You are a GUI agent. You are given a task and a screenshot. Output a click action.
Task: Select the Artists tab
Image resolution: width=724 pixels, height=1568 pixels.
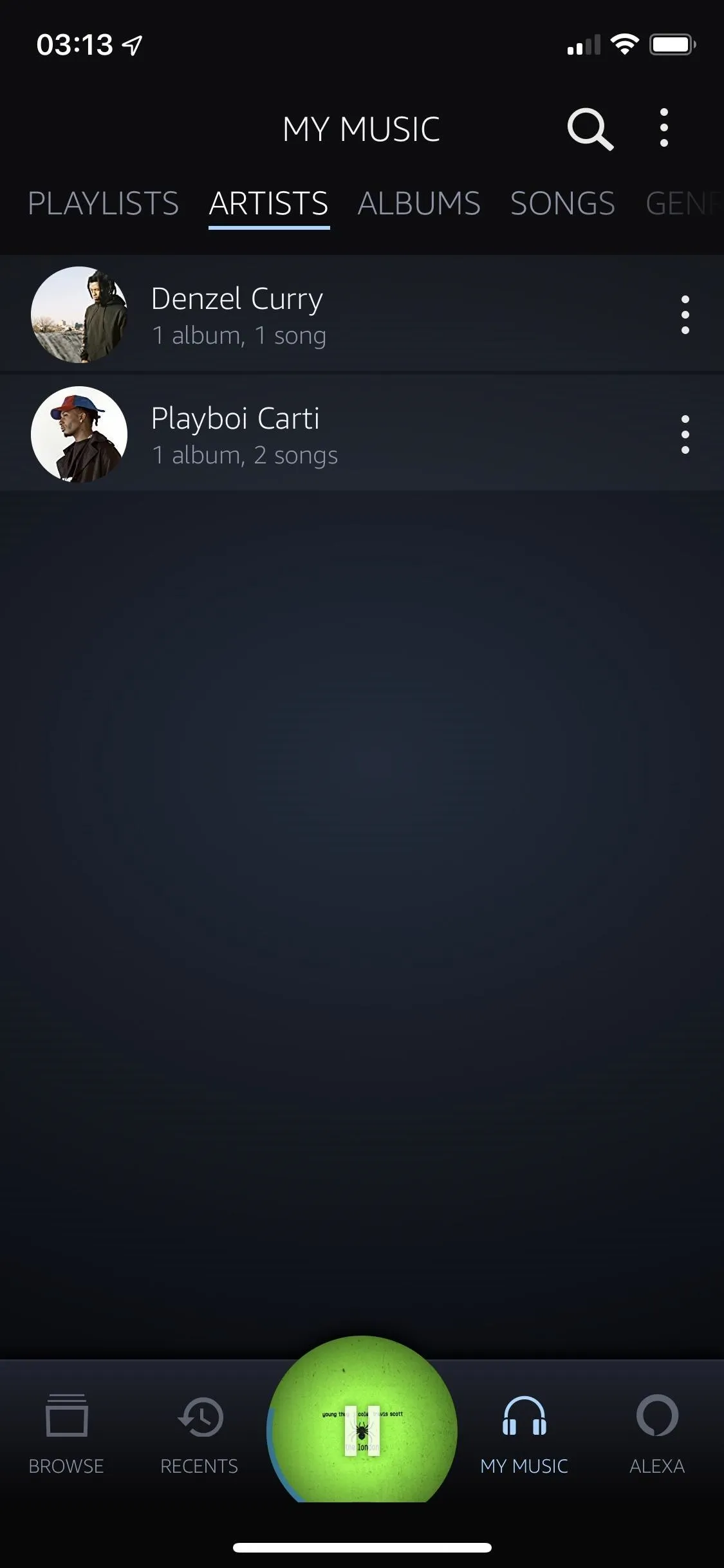[x=269, y=204]
